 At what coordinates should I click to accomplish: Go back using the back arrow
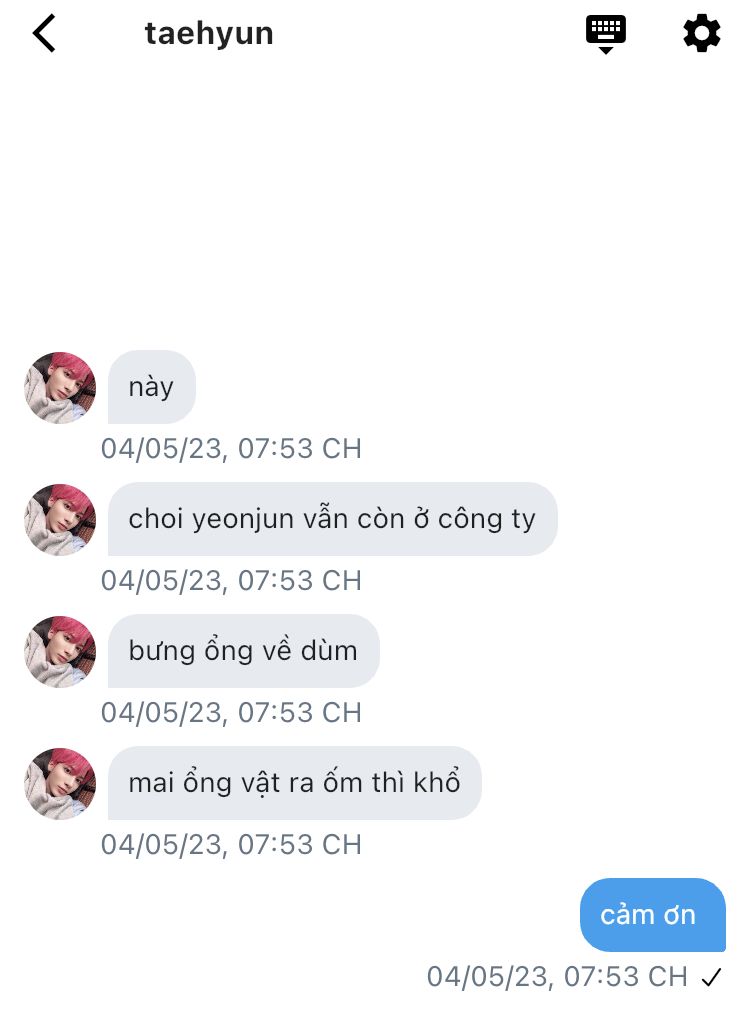44,34
